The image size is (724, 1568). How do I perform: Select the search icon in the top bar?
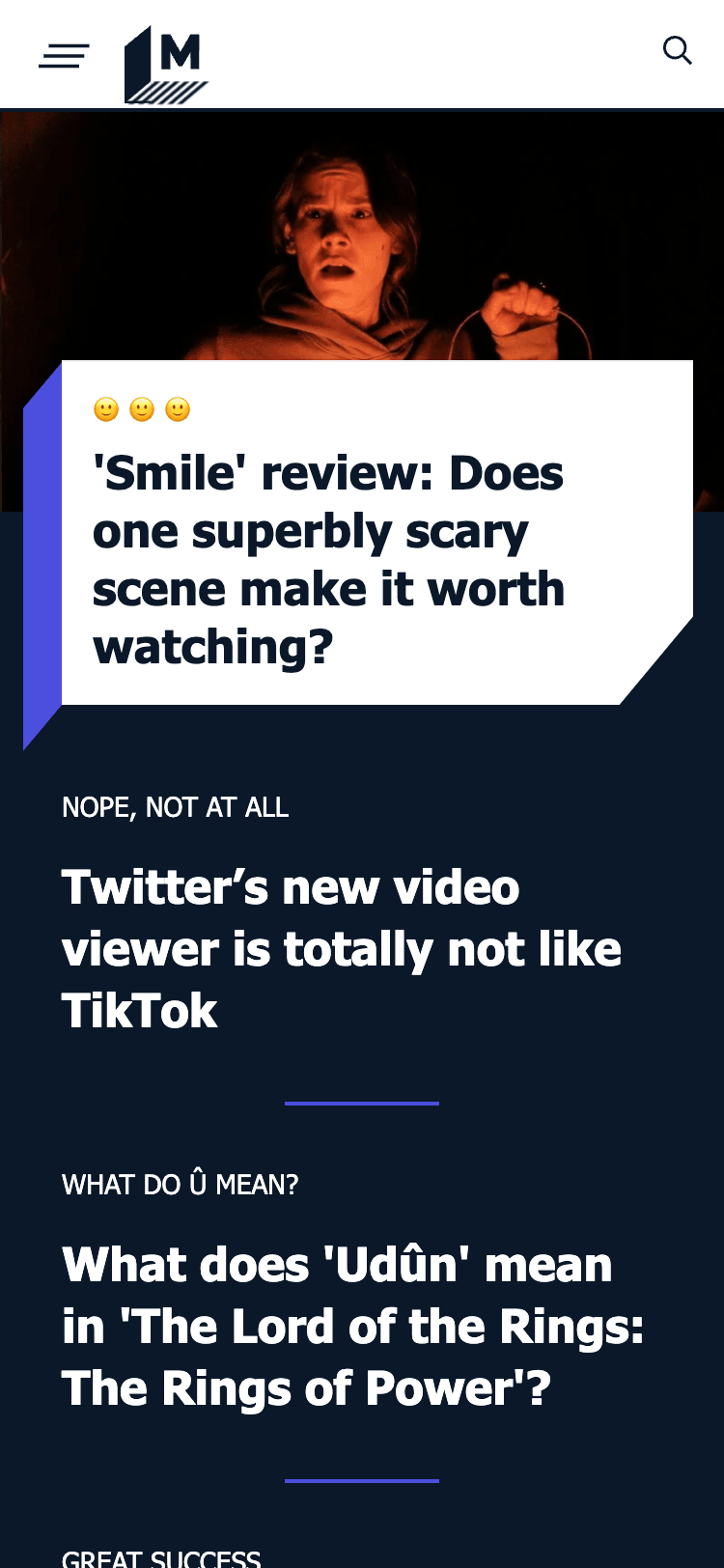click(x=678, y=50)
